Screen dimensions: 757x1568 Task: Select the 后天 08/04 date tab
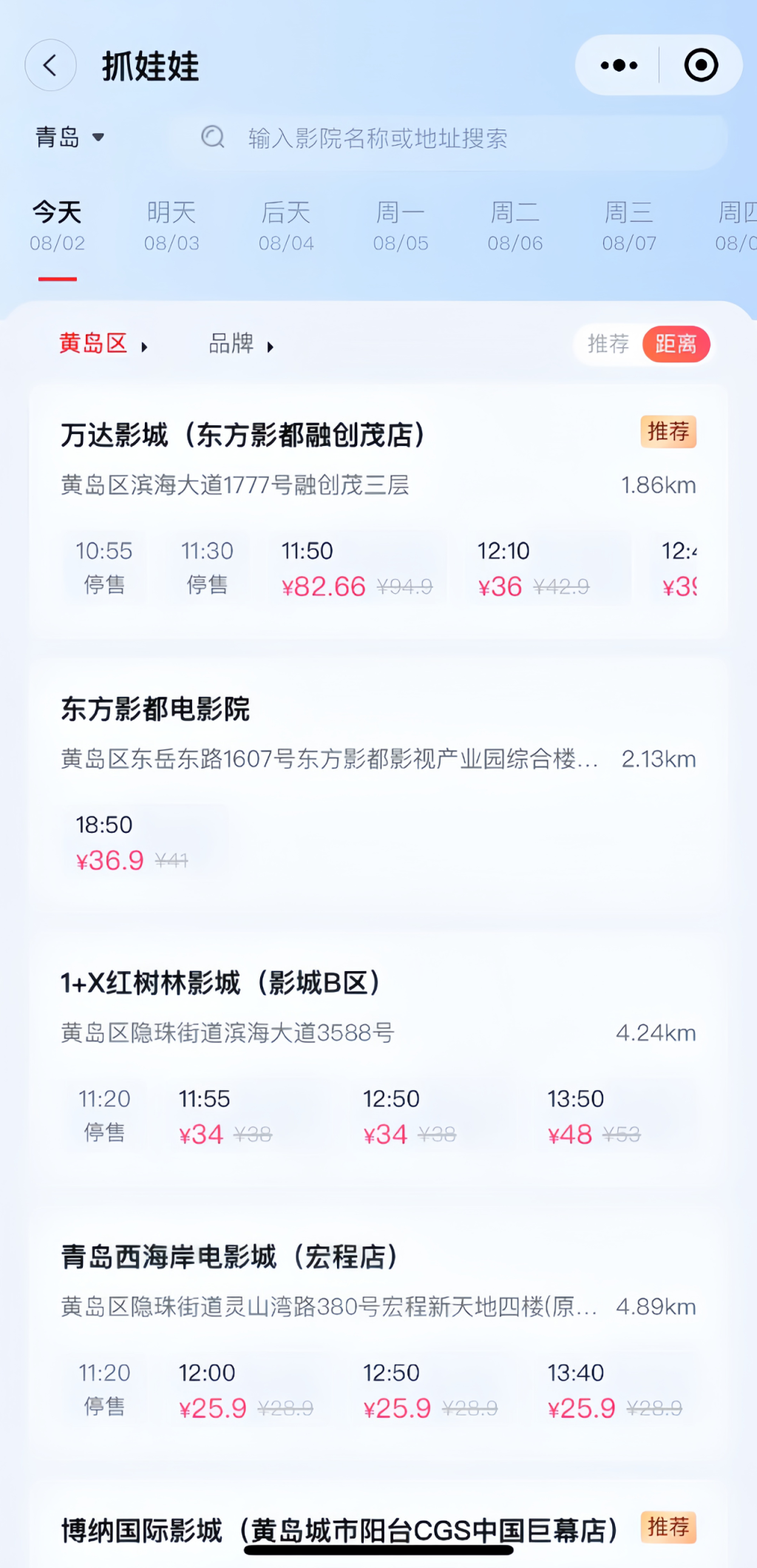click(x=286, y=226)
